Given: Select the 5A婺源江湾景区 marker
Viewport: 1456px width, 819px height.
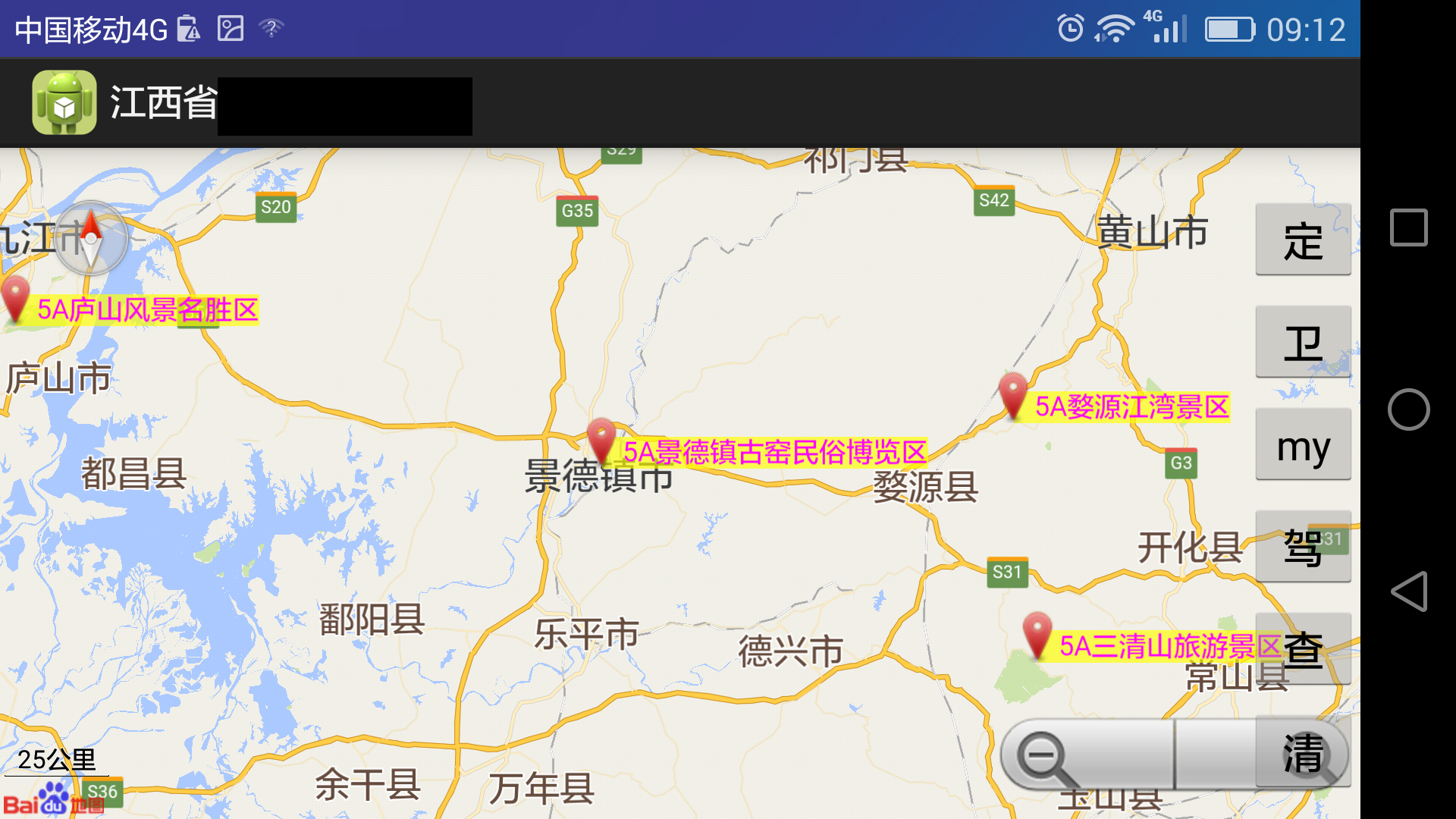Looking at the screenshot, I should pos(1013,394).
